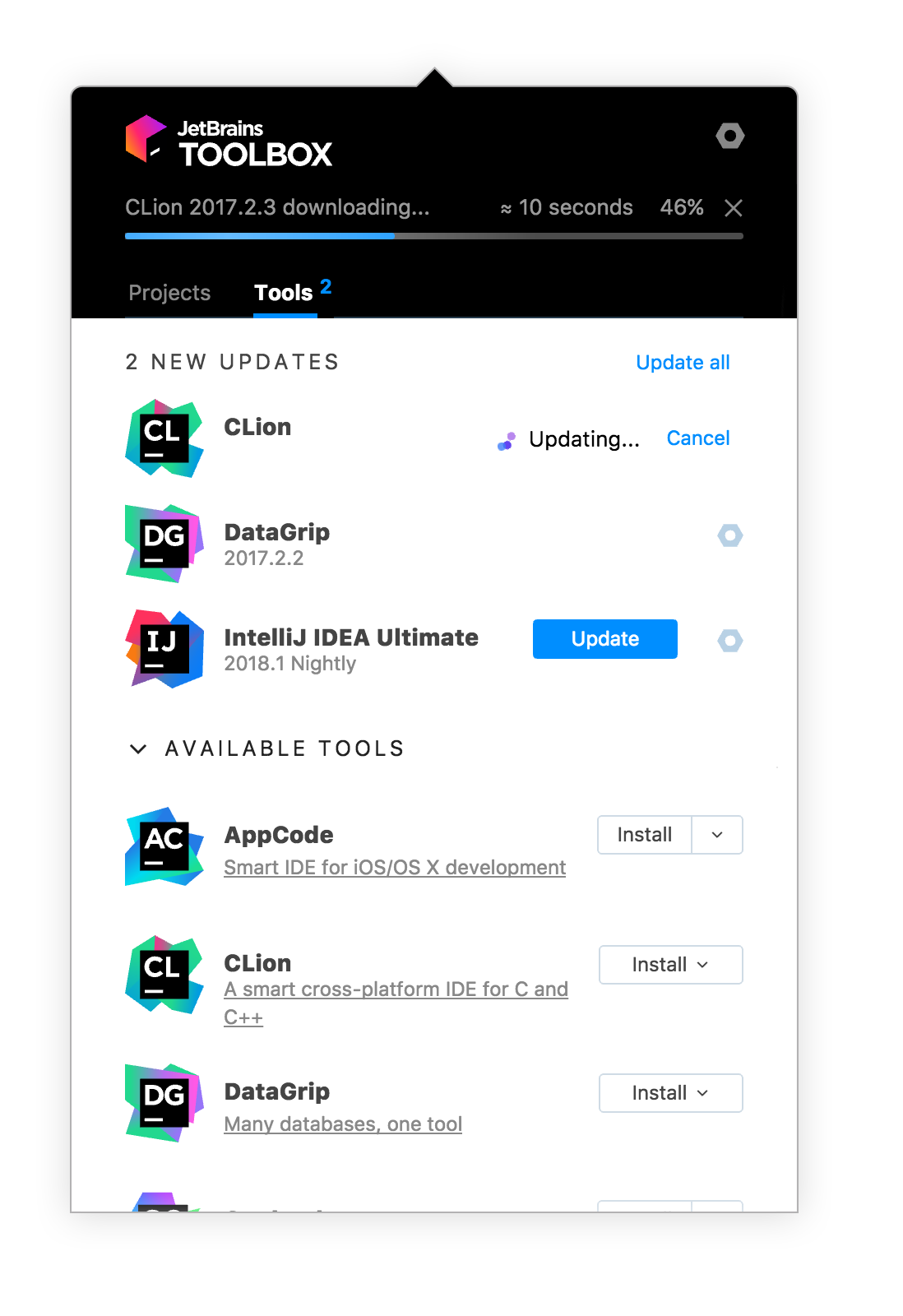The image size is (903, 1316).
Task: Install DataGrip from available tools
Action: 669,1093
